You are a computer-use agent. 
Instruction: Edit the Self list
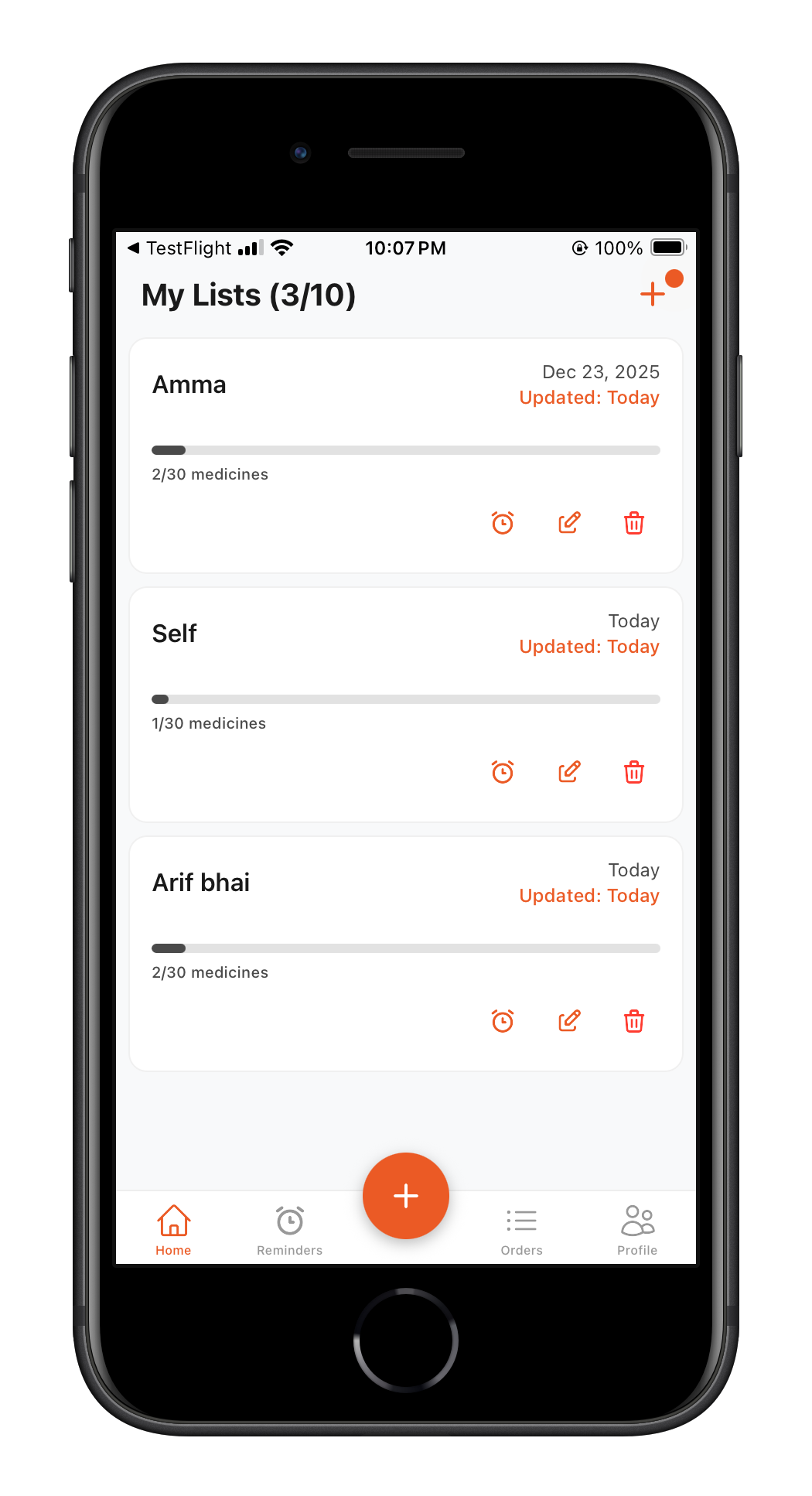pos(569,773)
